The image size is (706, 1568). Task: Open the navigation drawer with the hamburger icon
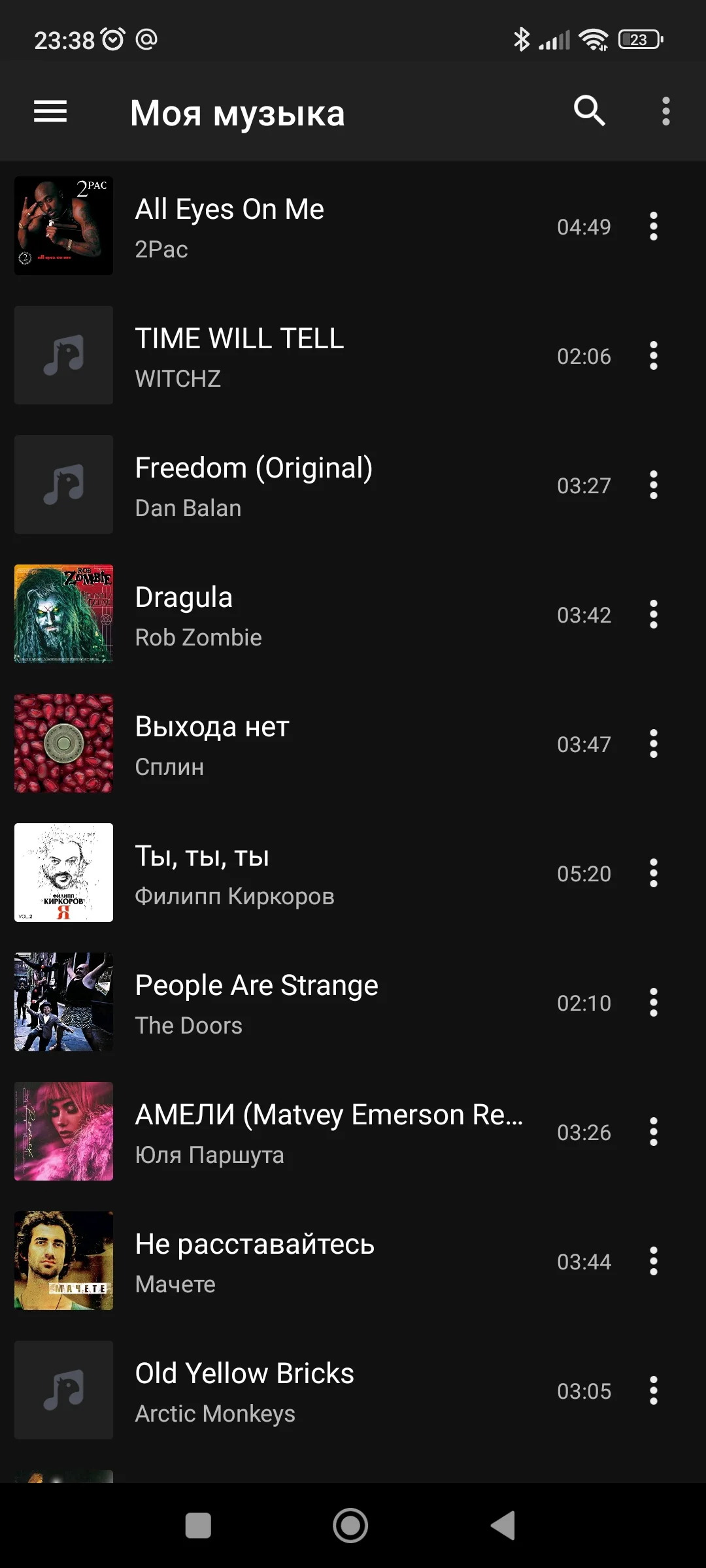(50, 111)
